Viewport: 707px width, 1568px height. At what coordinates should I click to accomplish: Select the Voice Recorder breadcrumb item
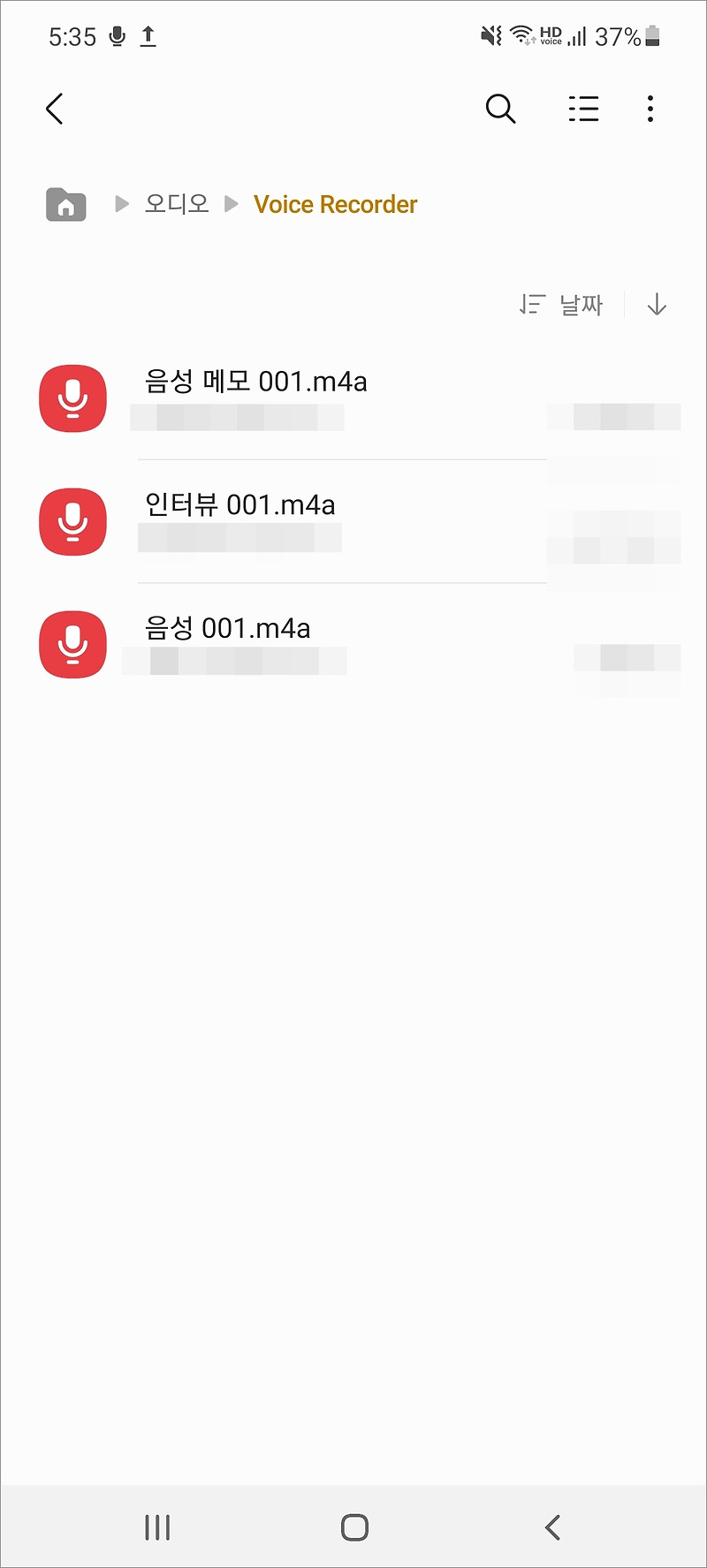[x=334, y=204]
